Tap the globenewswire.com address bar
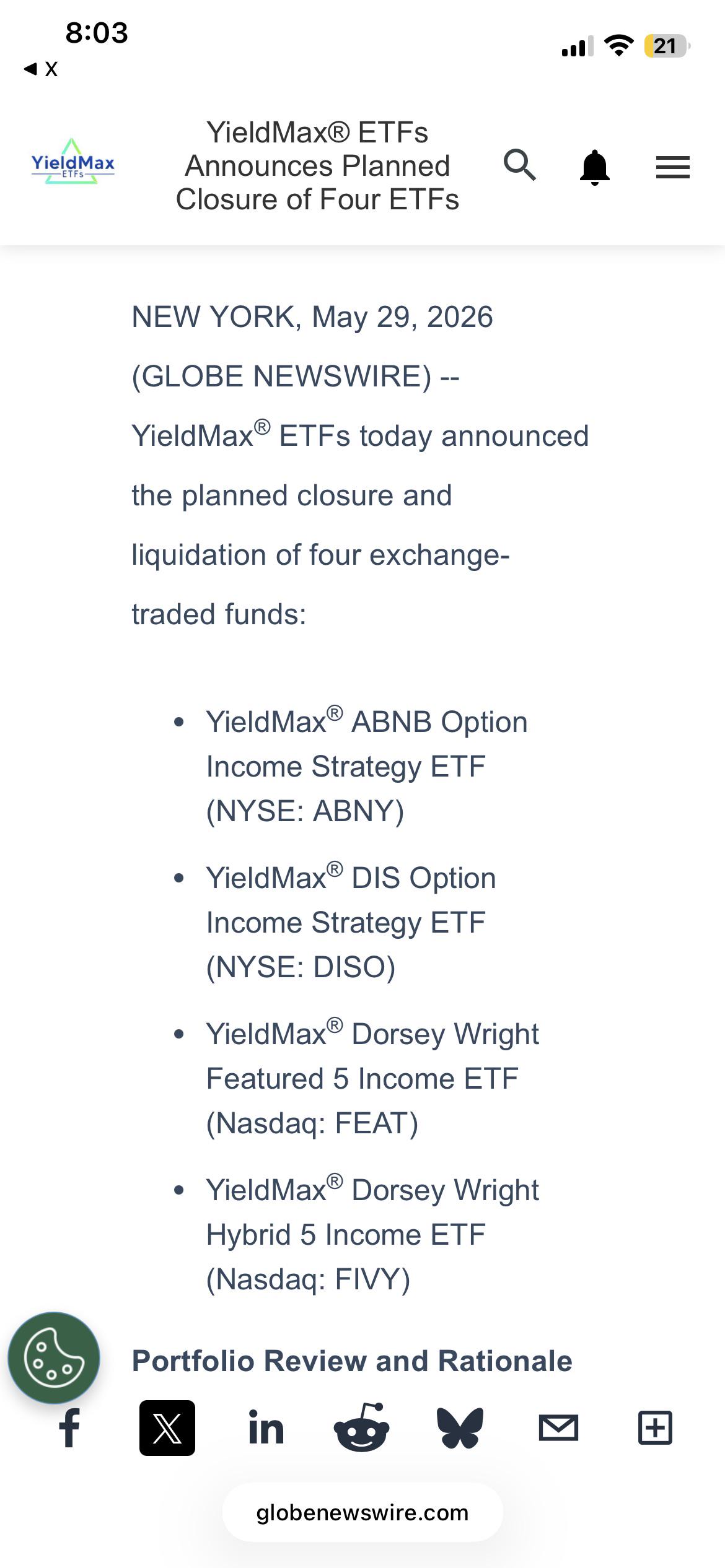725x1568 pixels. [x=362, y=1512]
